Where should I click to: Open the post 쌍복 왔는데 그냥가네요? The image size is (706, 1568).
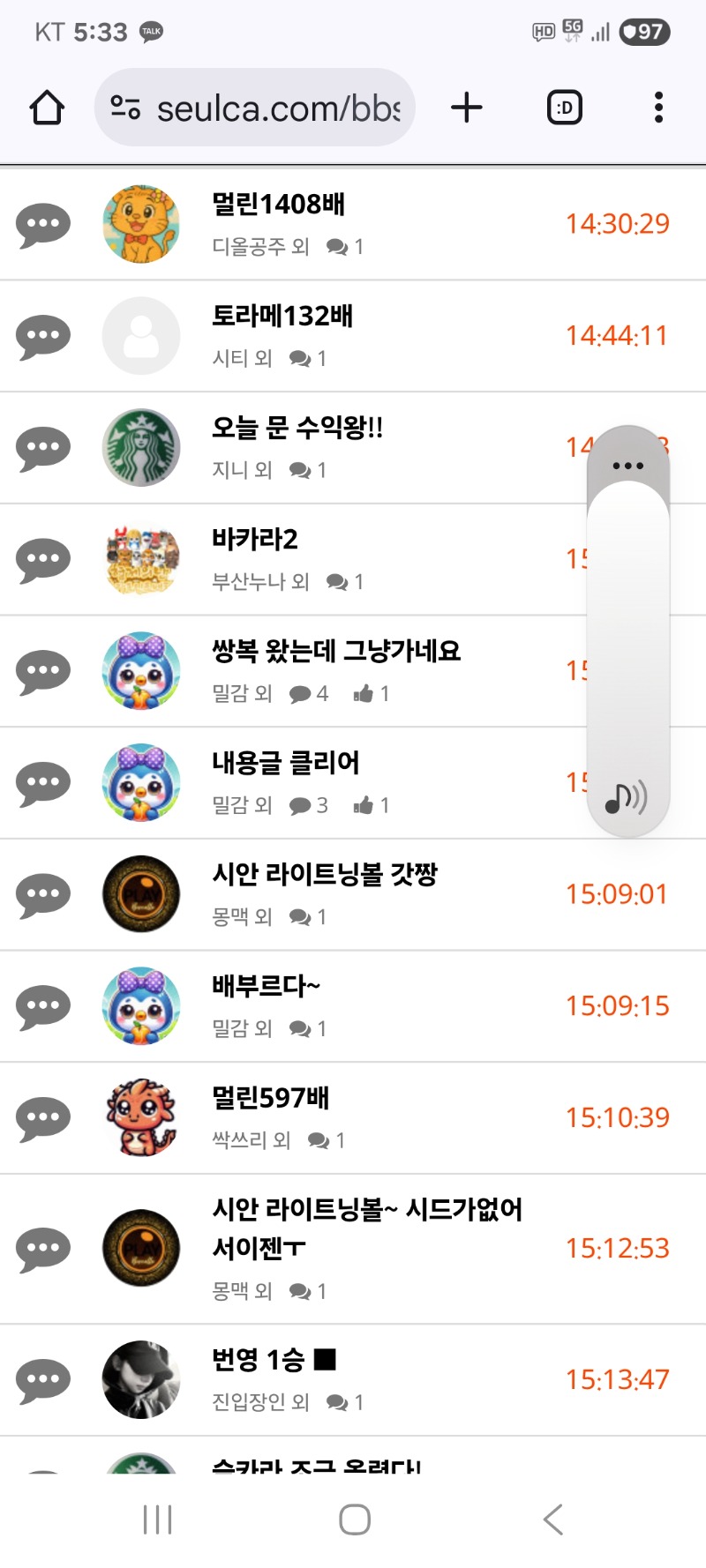(x=336, y=651)
